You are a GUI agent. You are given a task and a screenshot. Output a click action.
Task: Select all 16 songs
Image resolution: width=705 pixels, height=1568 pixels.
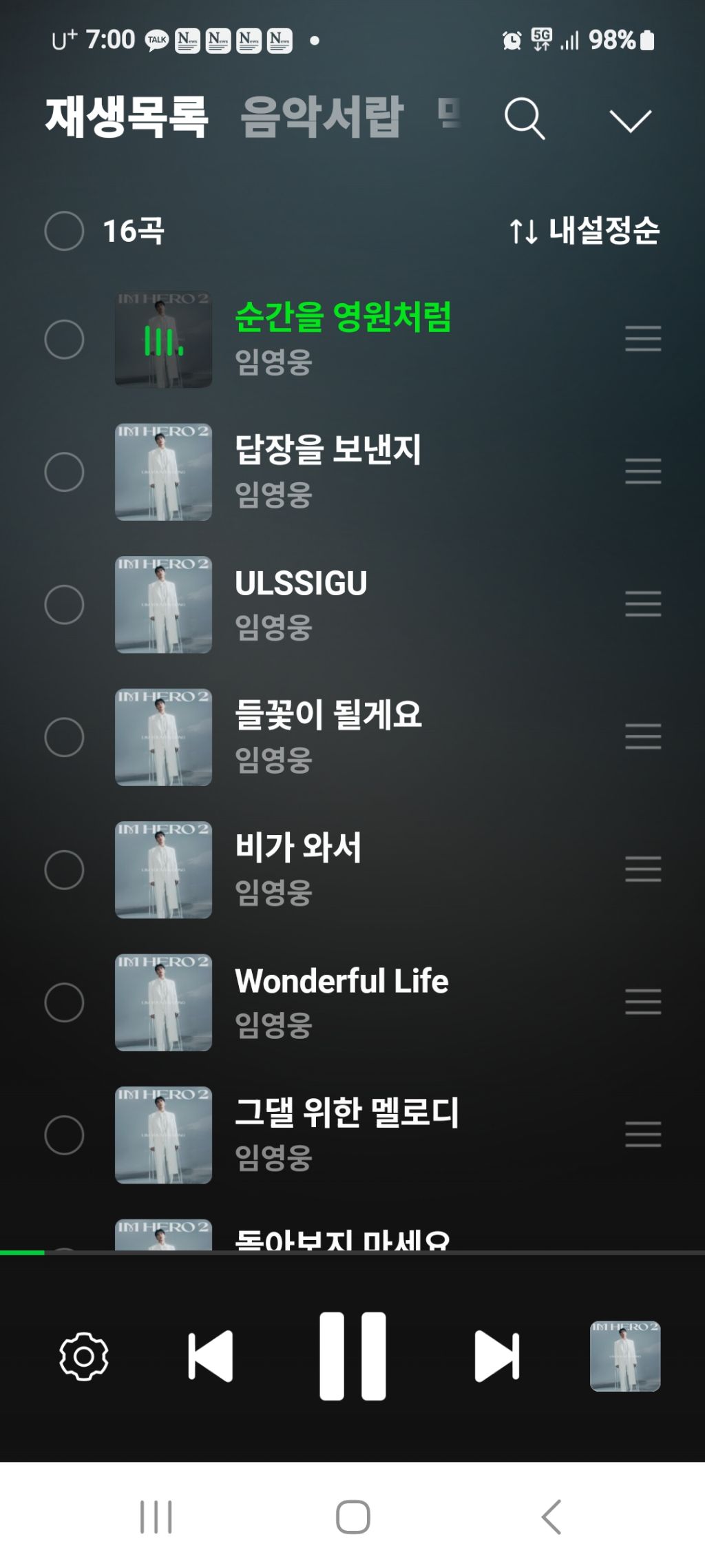coord(64,231)
